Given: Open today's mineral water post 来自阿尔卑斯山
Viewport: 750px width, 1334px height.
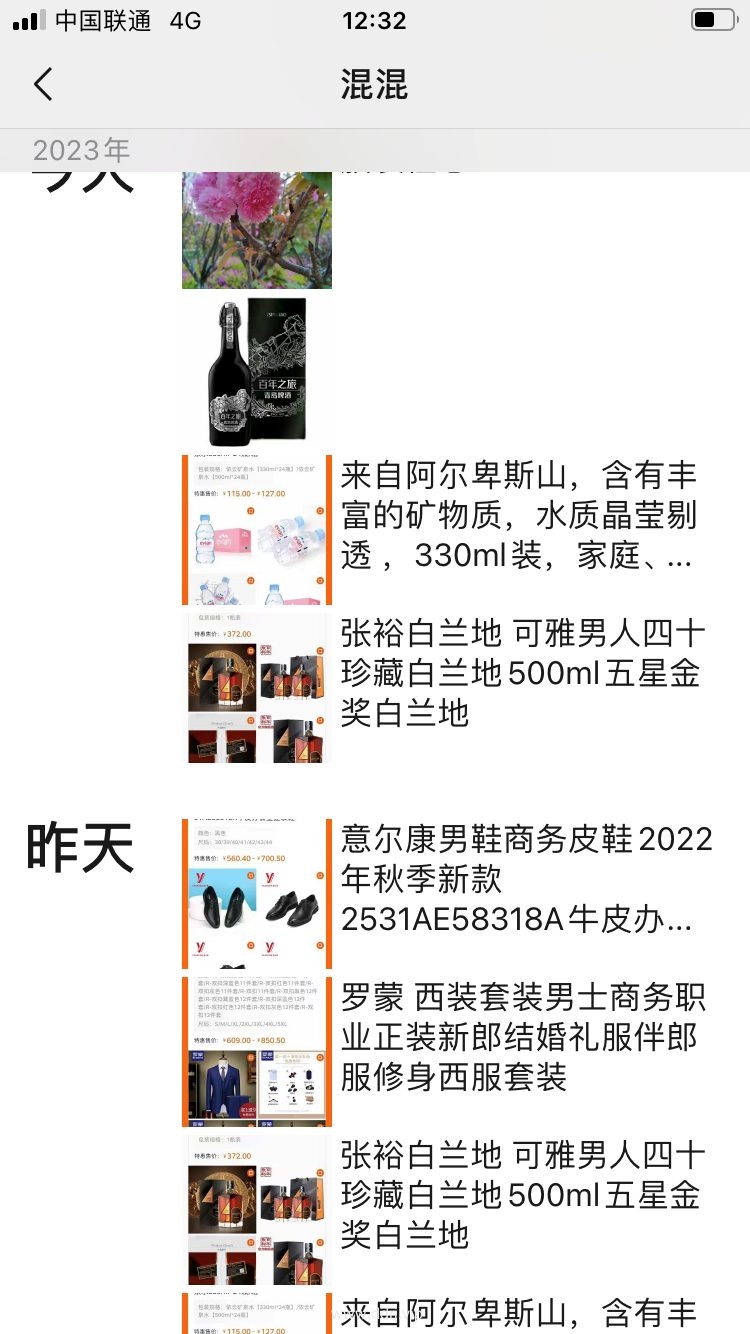Looking at the screenshot, I should [518, 516].
